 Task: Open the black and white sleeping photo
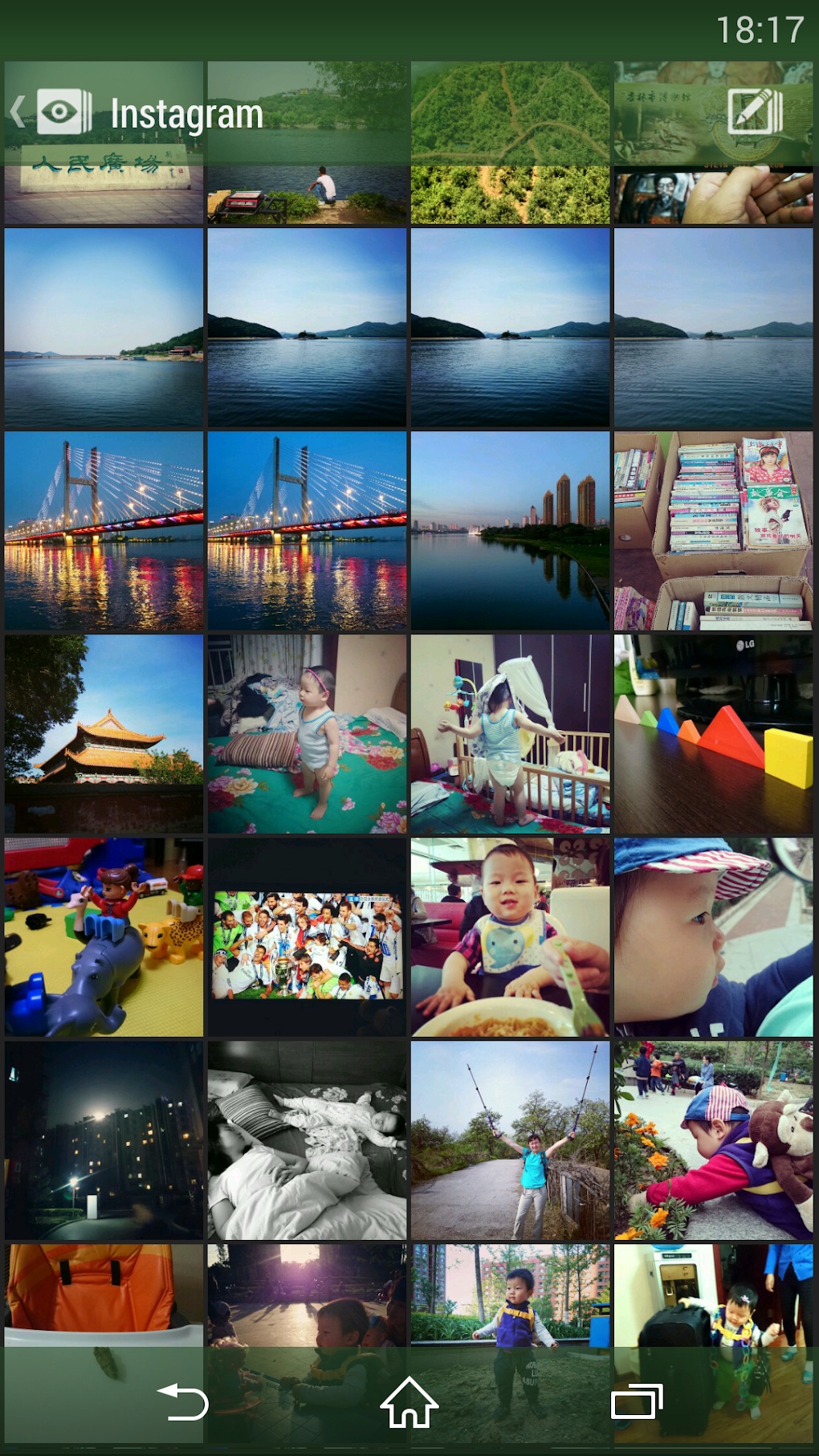tap(307, 1140)
